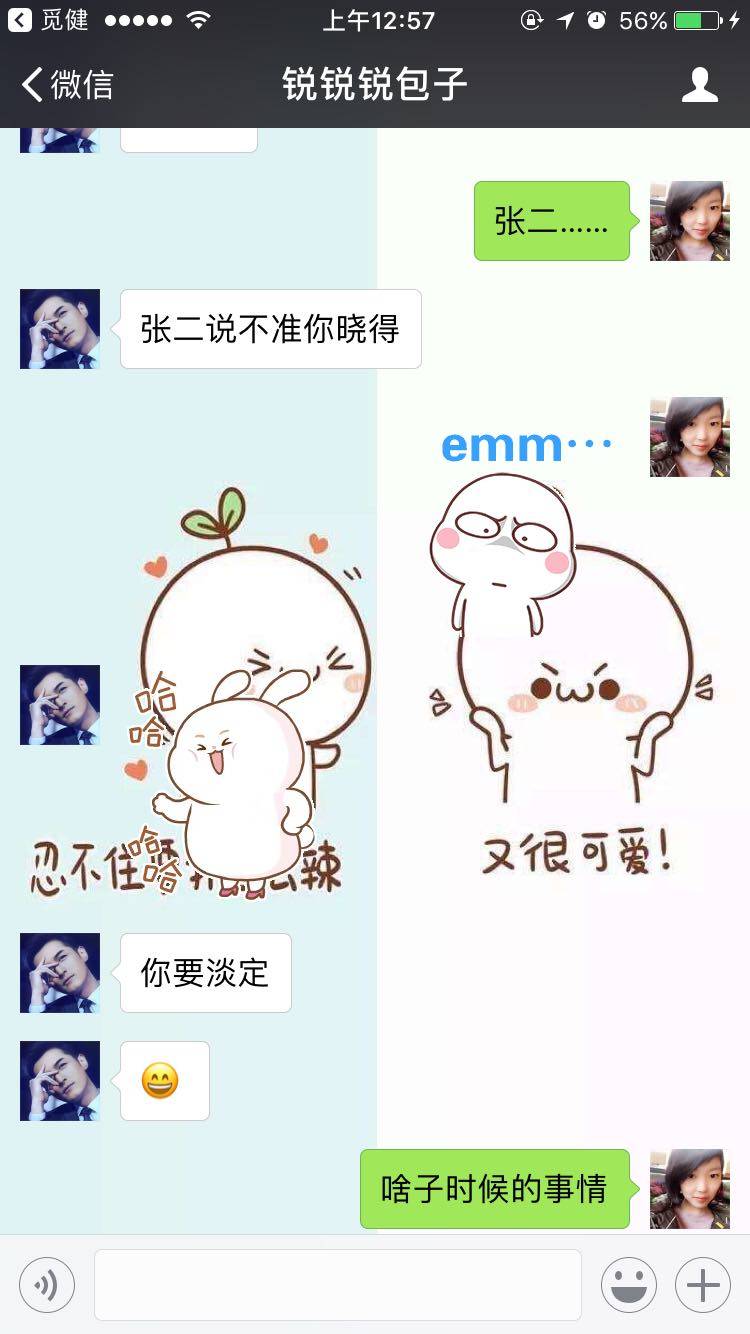Go back to the 微信 chat list
750x1334 pixels.
(68, 85)
